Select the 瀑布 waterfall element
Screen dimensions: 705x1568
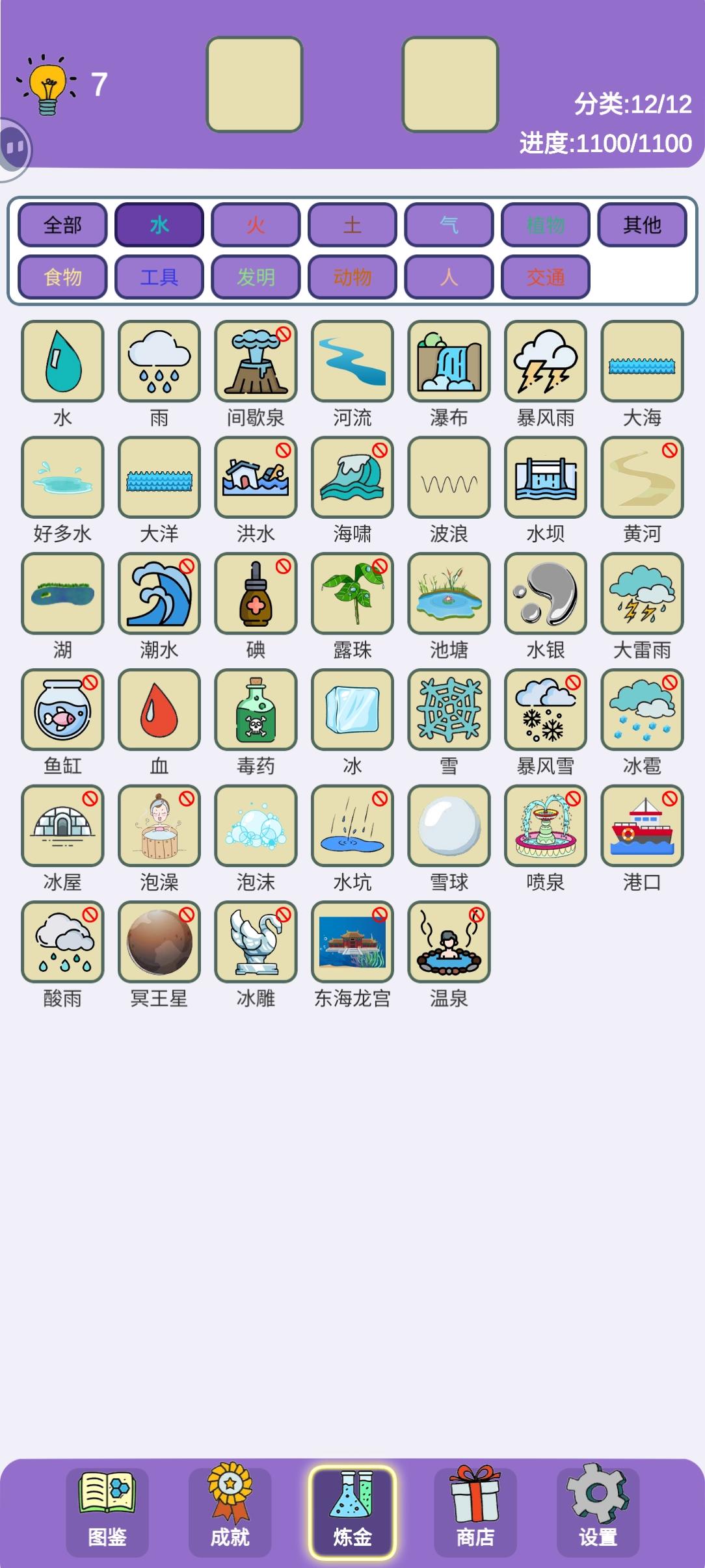pyautogui.click(x=449, y=361)
